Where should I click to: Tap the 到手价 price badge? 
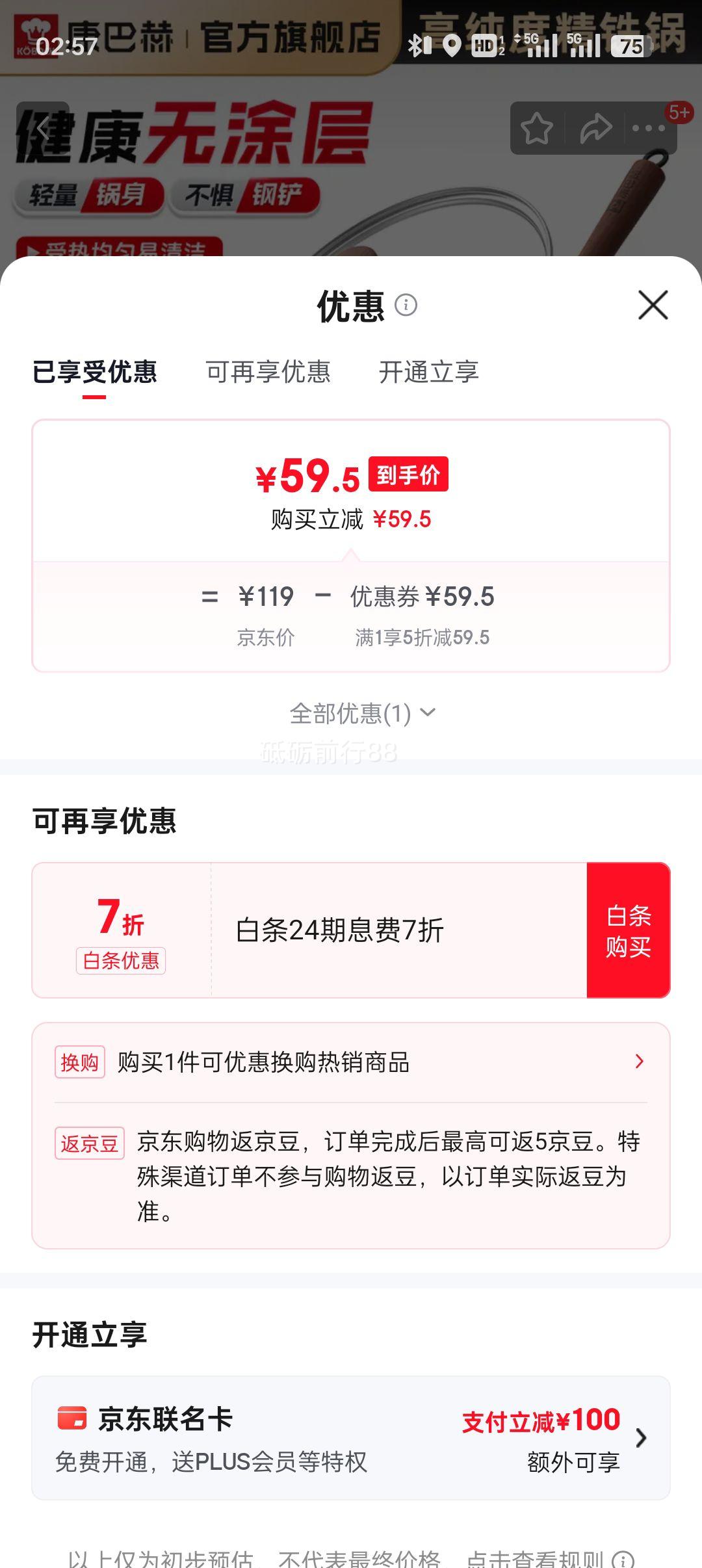pos(409,475)
